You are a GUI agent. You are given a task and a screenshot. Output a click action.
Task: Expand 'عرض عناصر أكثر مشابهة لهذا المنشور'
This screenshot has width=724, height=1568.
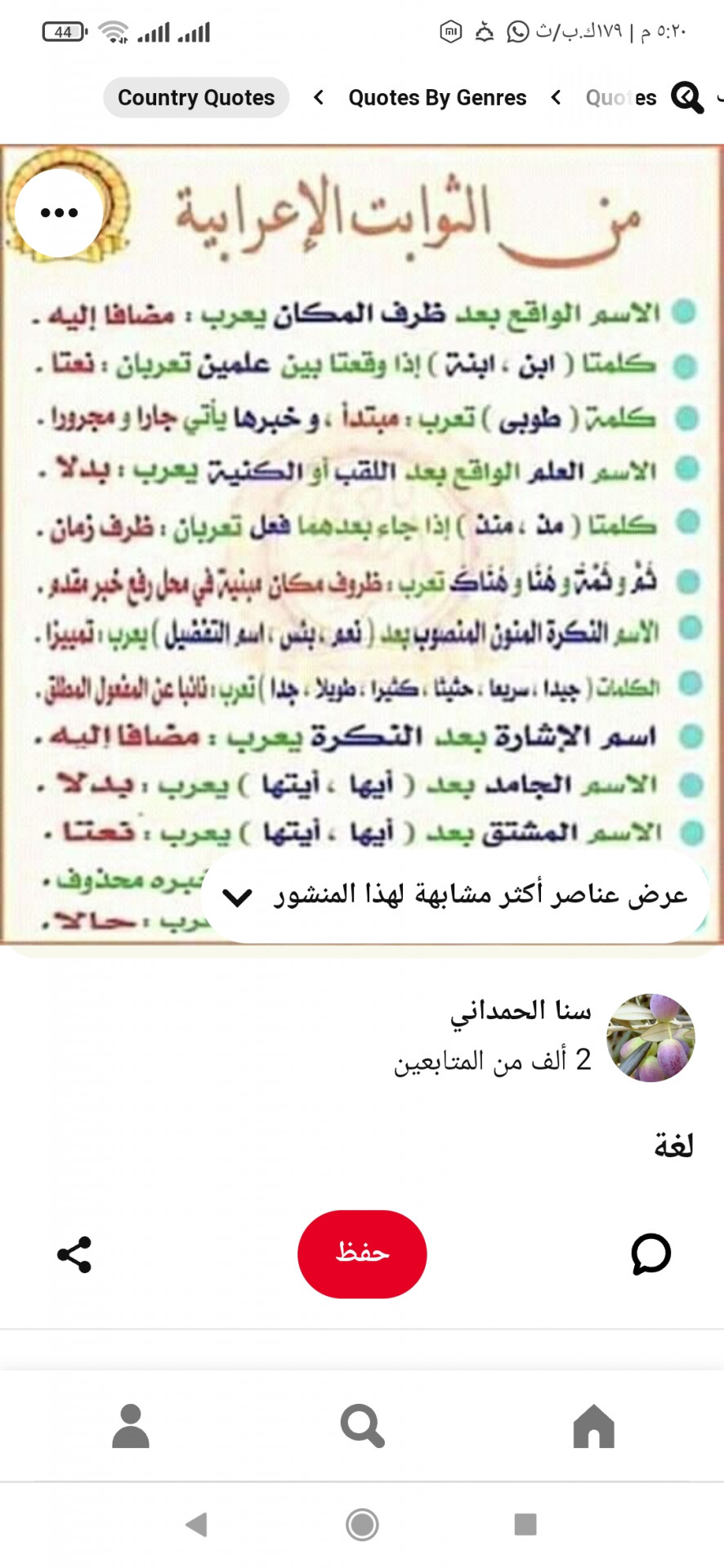click(454, 896)
